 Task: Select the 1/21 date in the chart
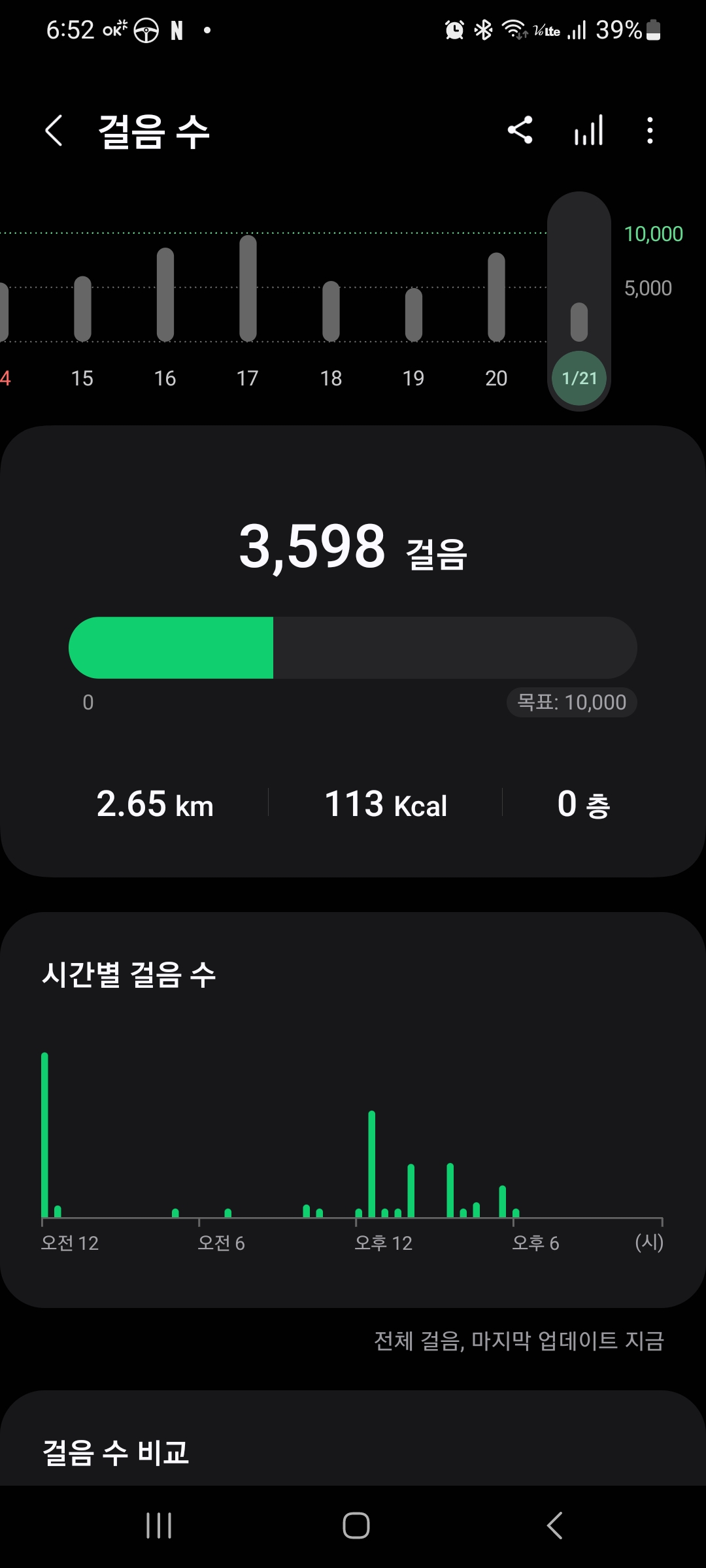tap(579, 378)
